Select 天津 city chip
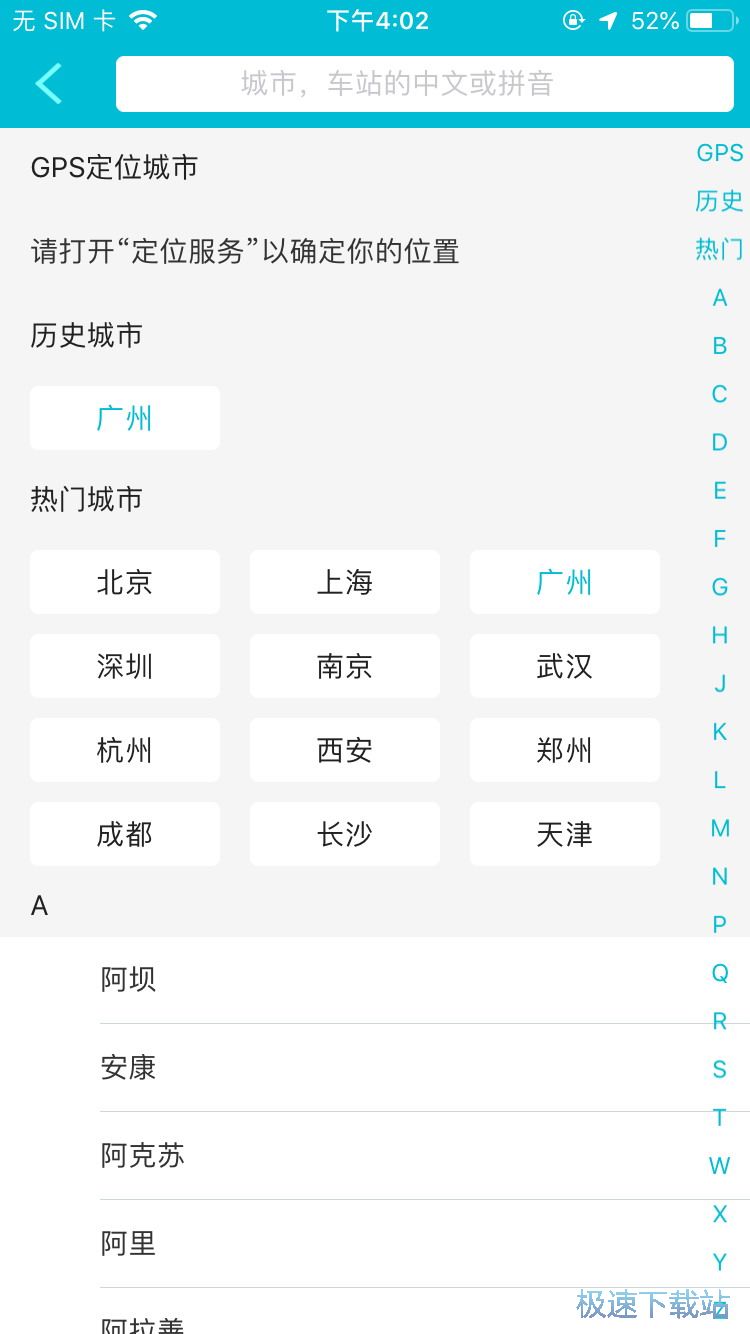750x1334 pixels. point(564,834)
